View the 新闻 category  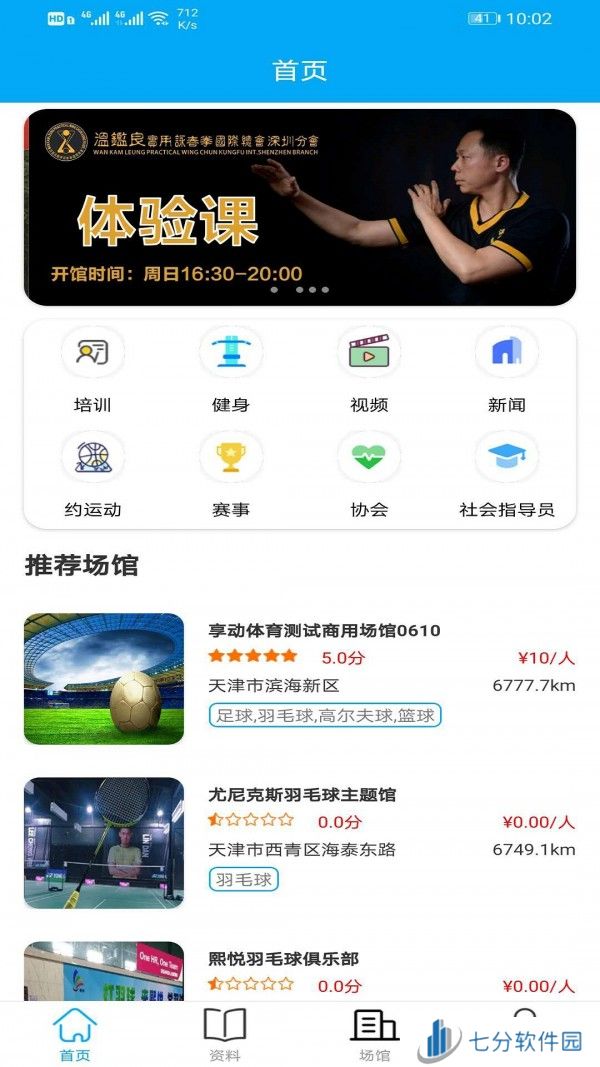507,372
